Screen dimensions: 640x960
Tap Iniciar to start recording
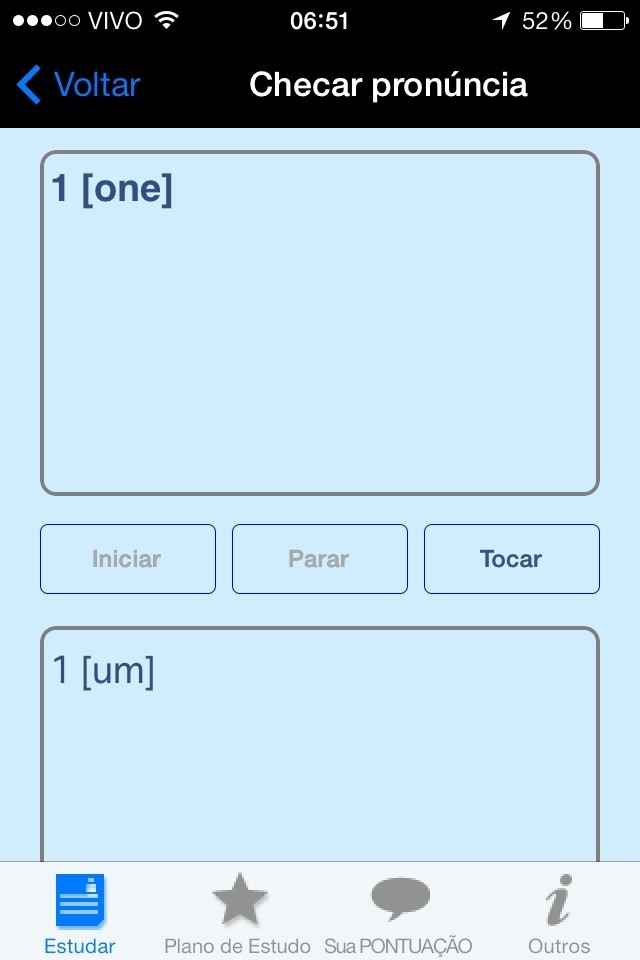point(128,559)
